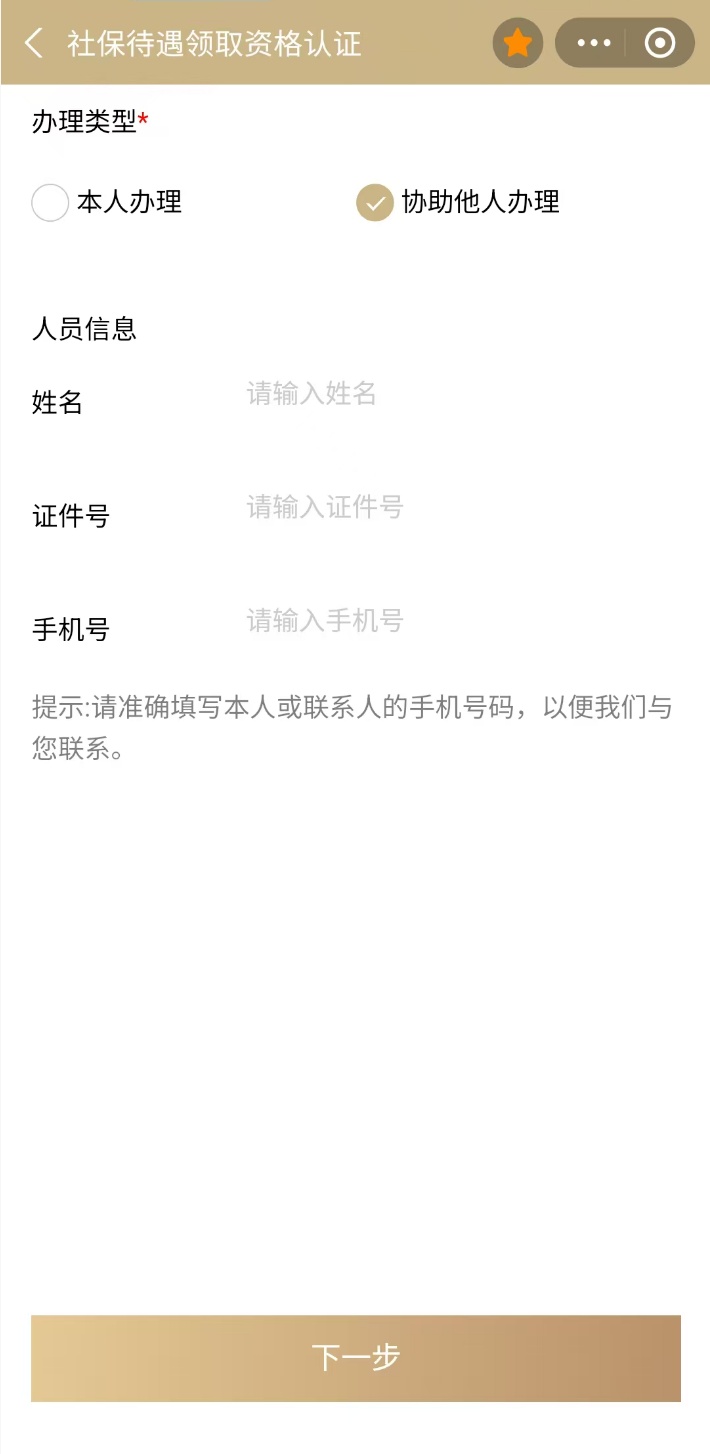Open the three-dot more menu
This screenshot has width=710, height=1454.
(x=594, y=43)
